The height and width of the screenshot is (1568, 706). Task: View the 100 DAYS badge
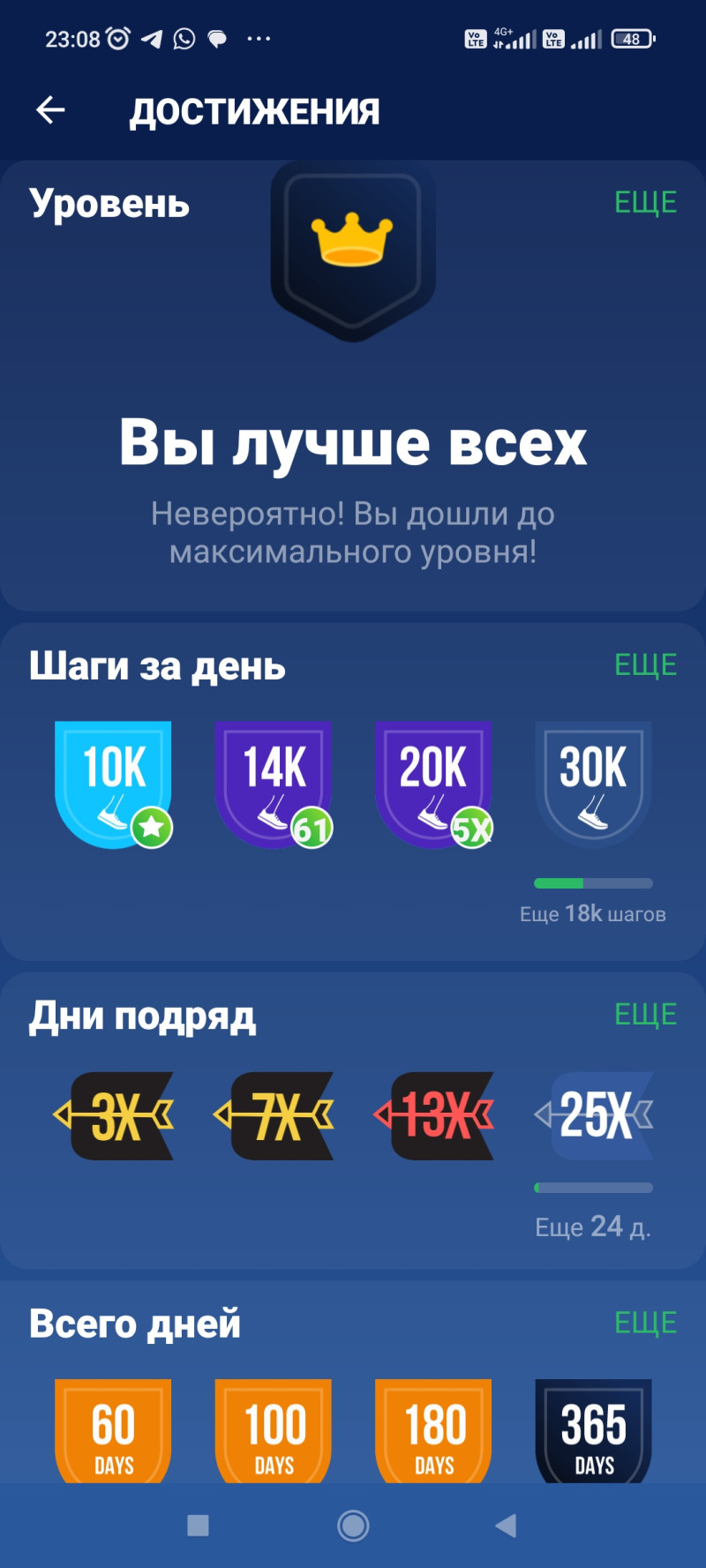[x=274, y=1431]
